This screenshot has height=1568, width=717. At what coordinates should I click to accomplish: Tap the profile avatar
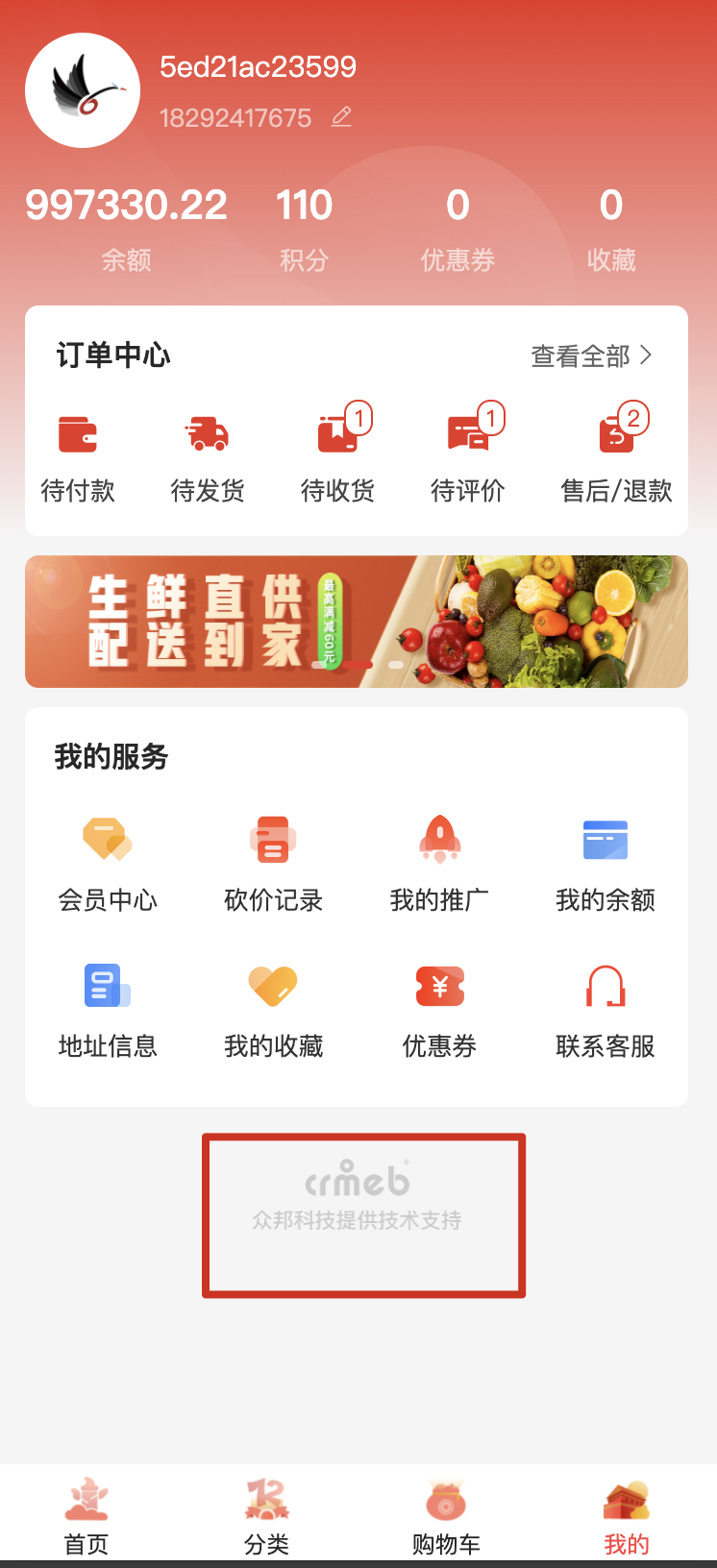coord(83,90)
